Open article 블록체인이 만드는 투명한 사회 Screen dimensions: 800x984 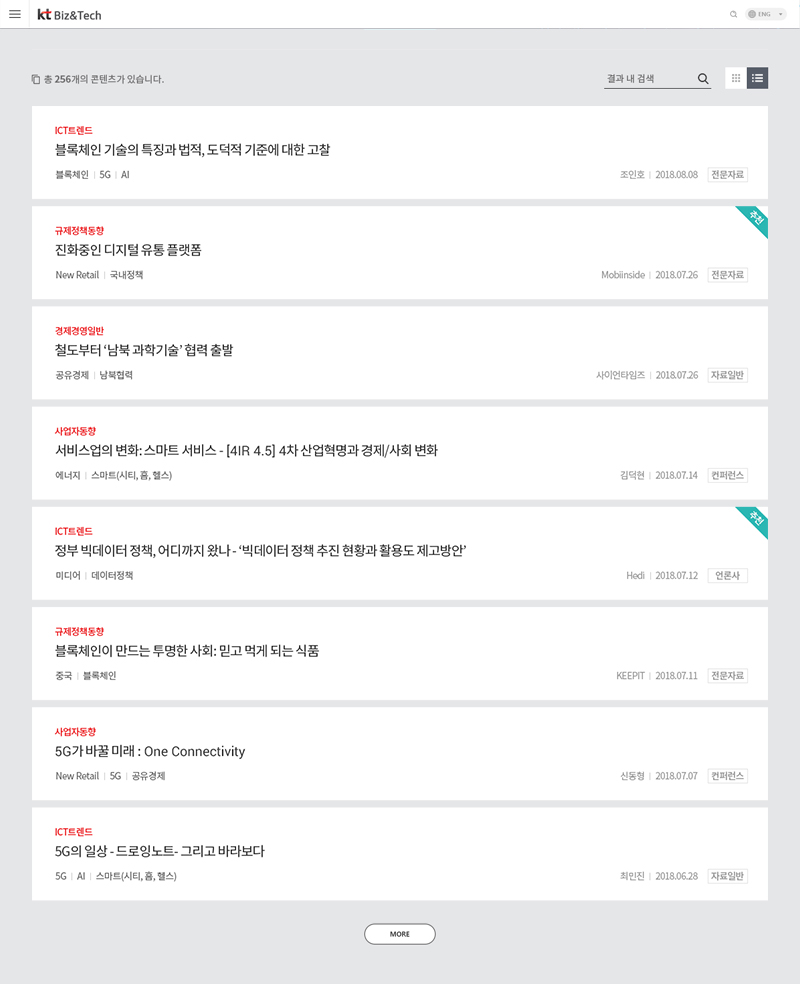pos(187,651)
